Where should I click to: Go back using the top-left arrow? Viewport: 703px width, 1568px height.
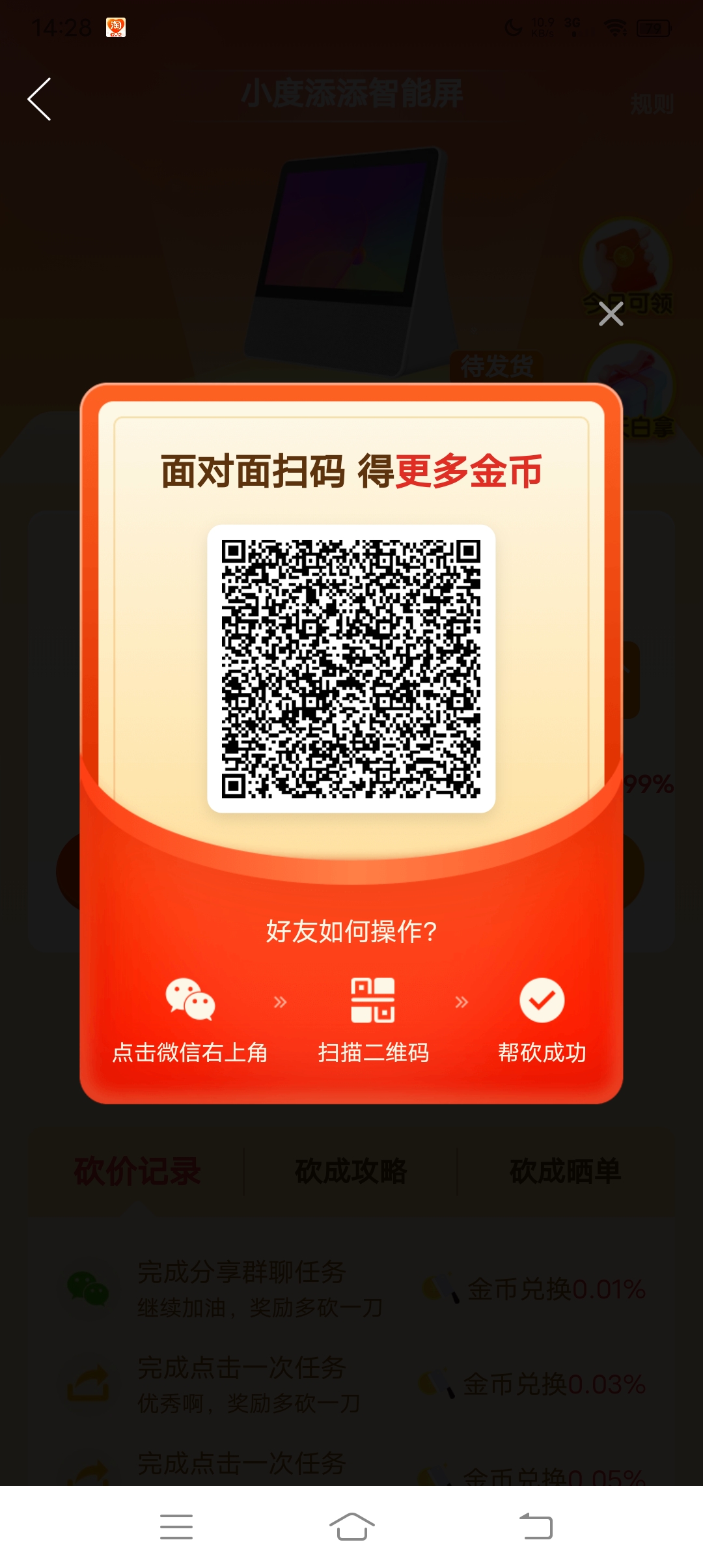pyautogui.click(x=40, y=100)
